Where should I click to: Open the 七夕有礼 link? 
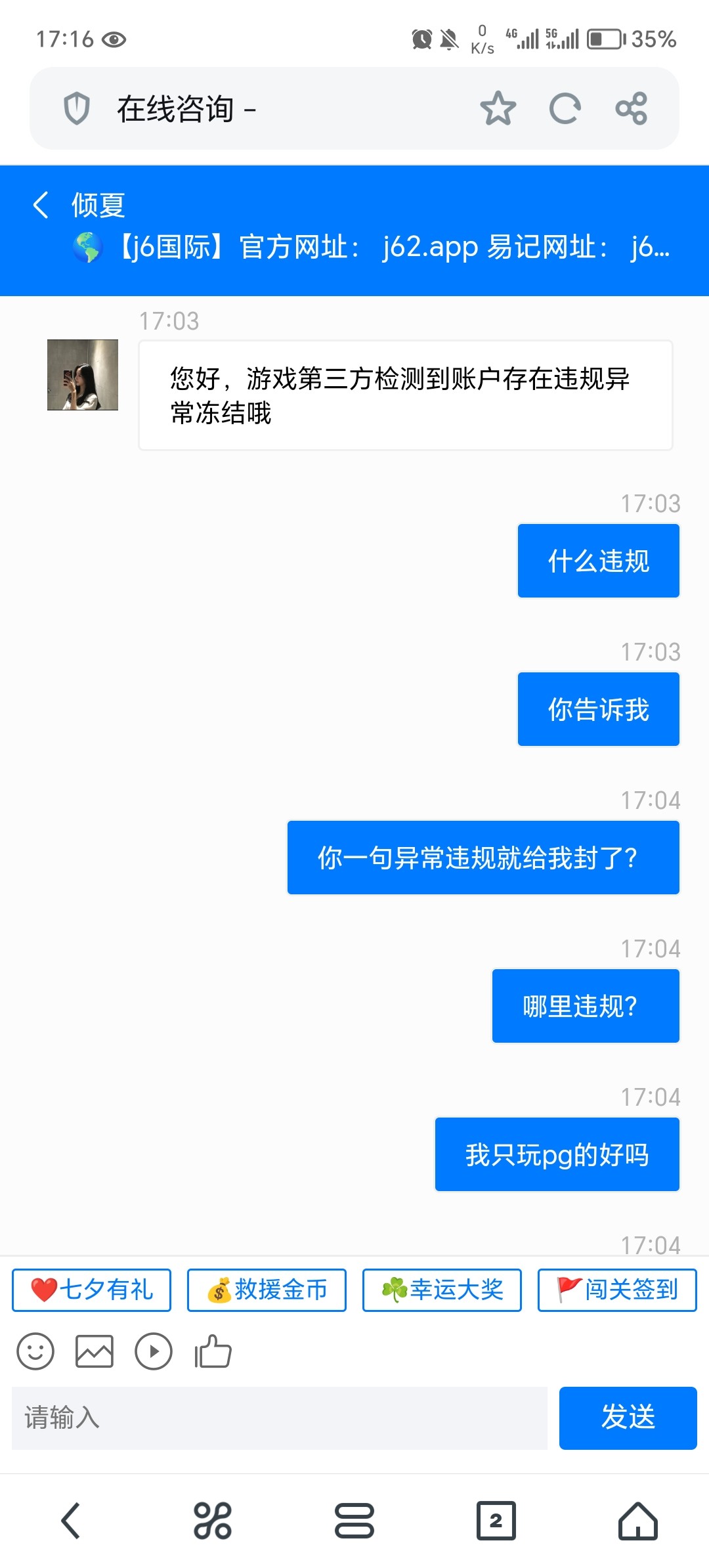pos(91,1289)
